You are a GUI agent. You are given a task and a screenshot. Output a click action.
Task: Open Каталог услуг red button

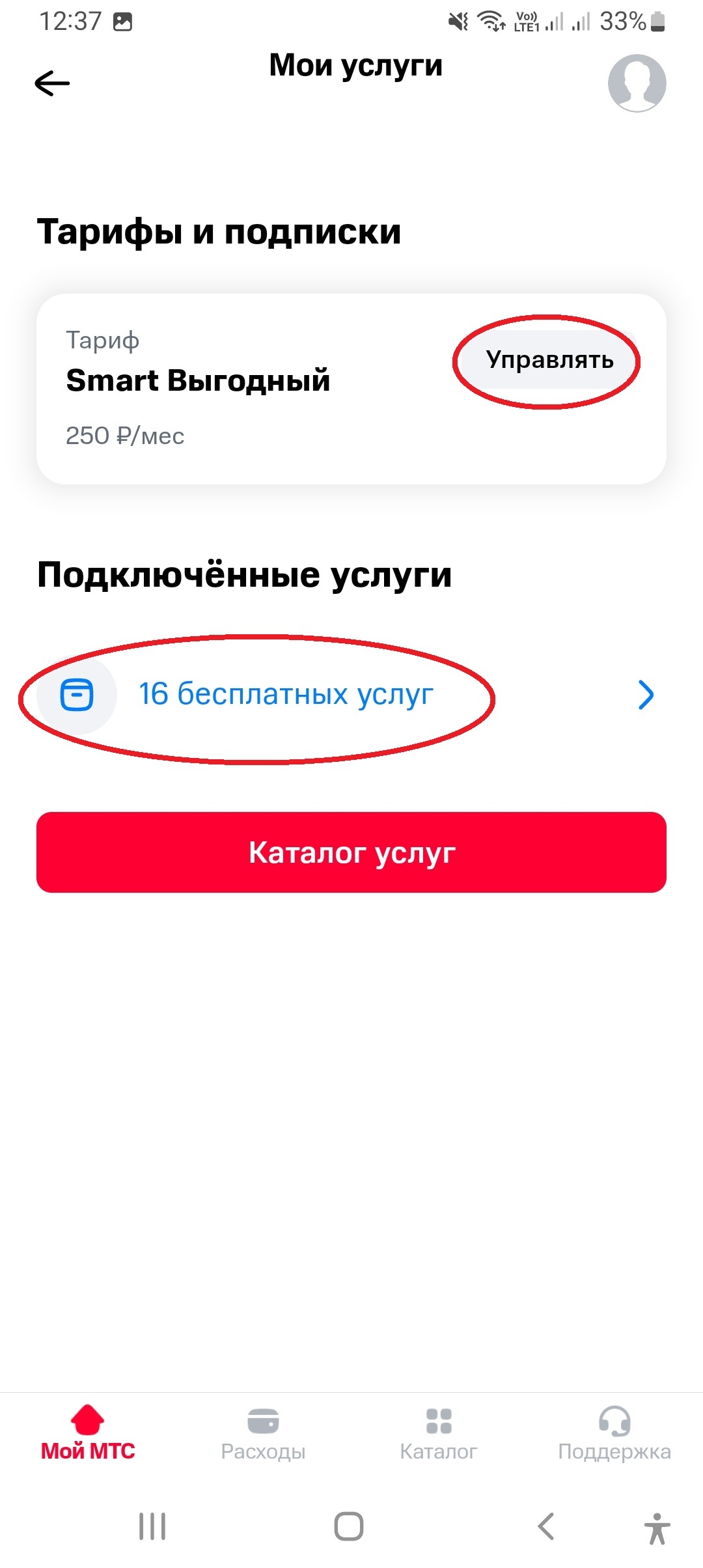(351, 852)
